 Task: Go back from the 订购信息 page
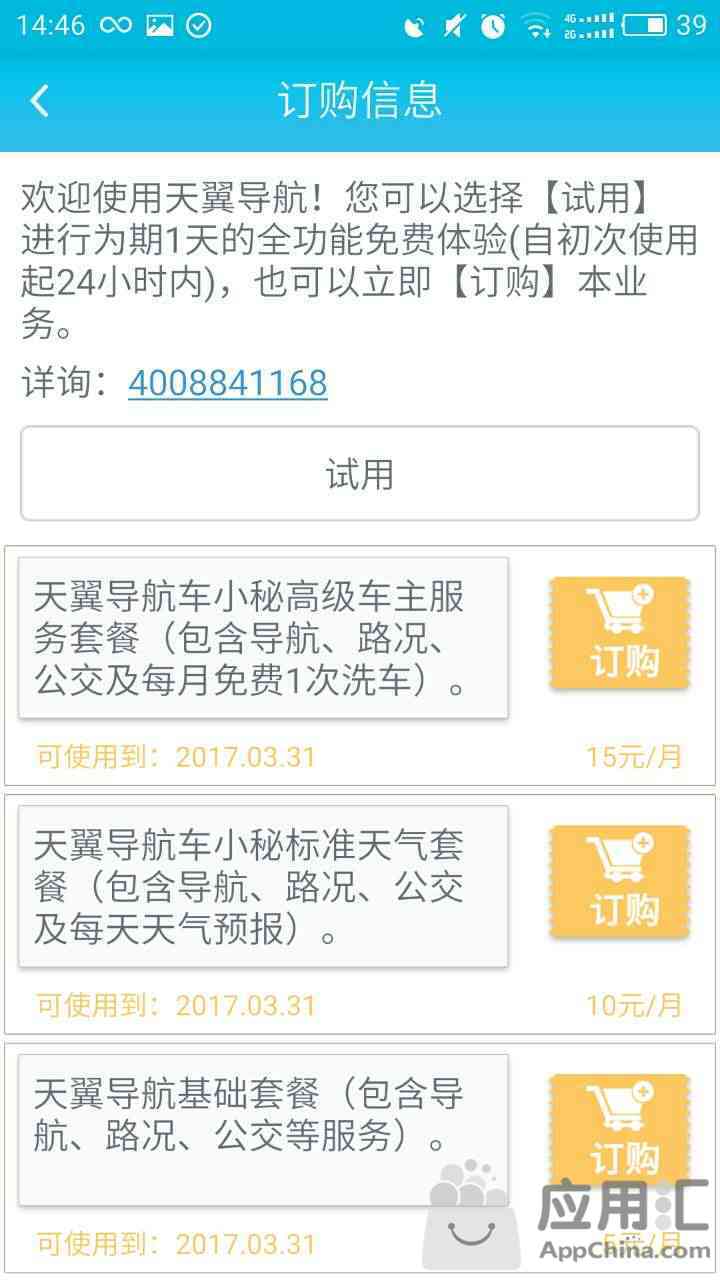click(40, 101)
